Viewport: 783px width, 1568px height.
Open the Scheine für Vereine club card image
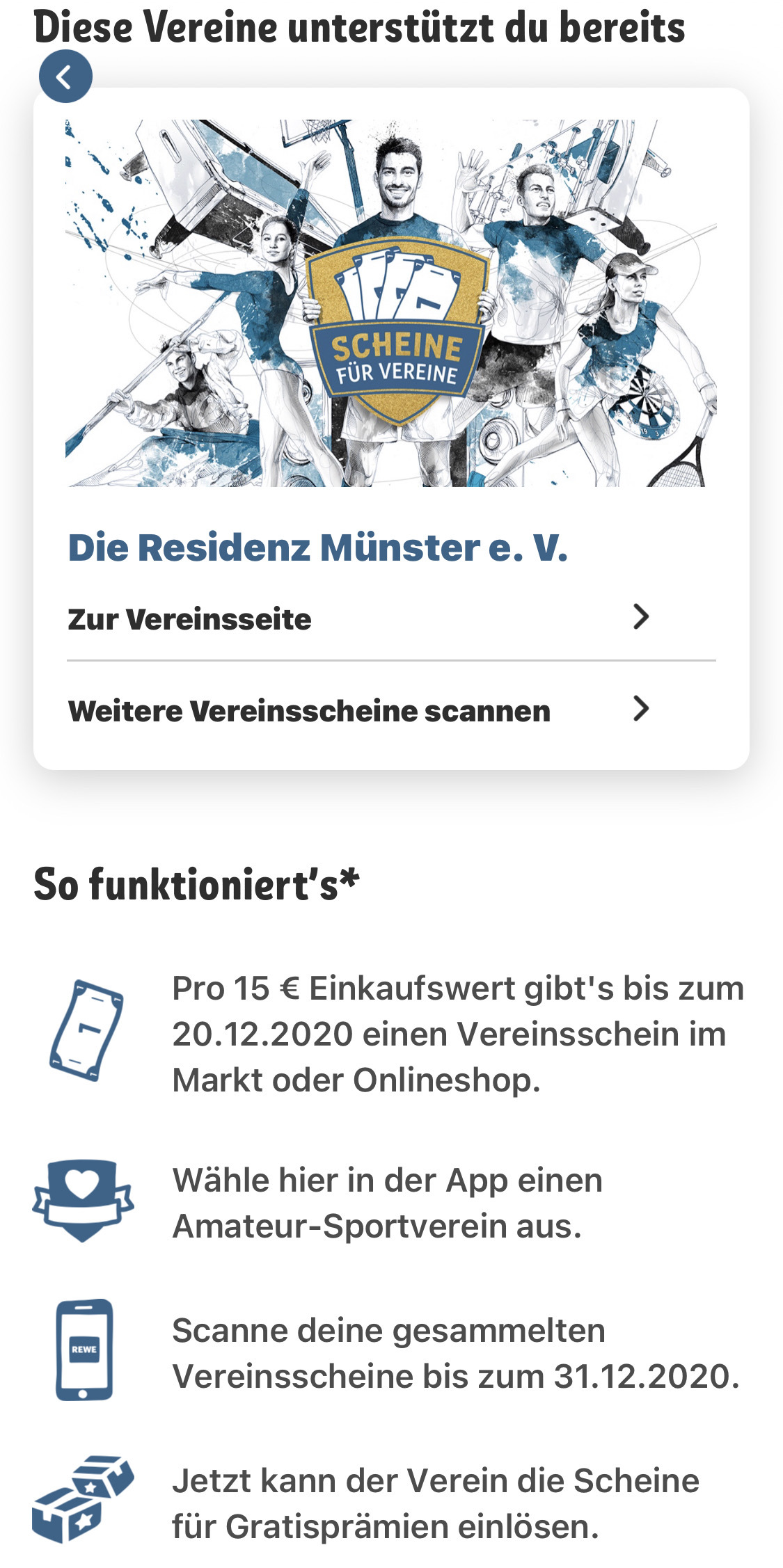(391, 303)
